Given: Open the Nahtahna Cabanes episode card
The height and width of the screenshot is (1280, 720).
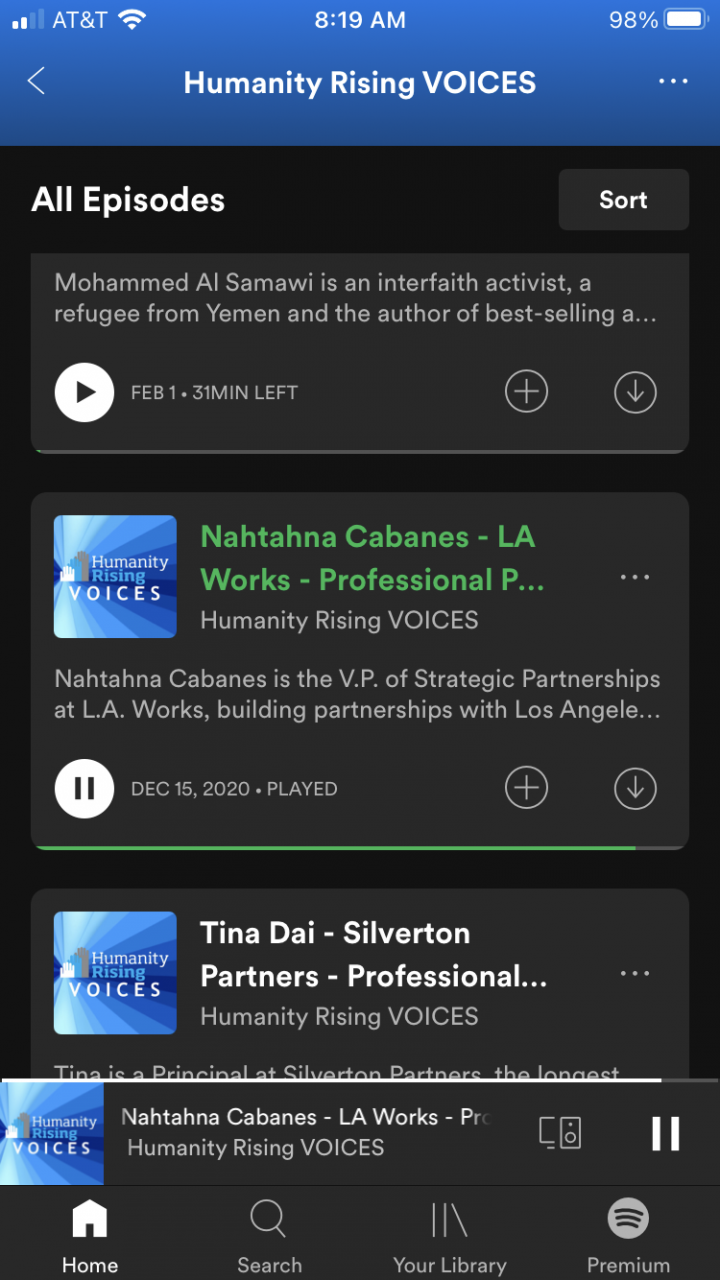Looking at the screenshot, I should click(x=370, y=558).
